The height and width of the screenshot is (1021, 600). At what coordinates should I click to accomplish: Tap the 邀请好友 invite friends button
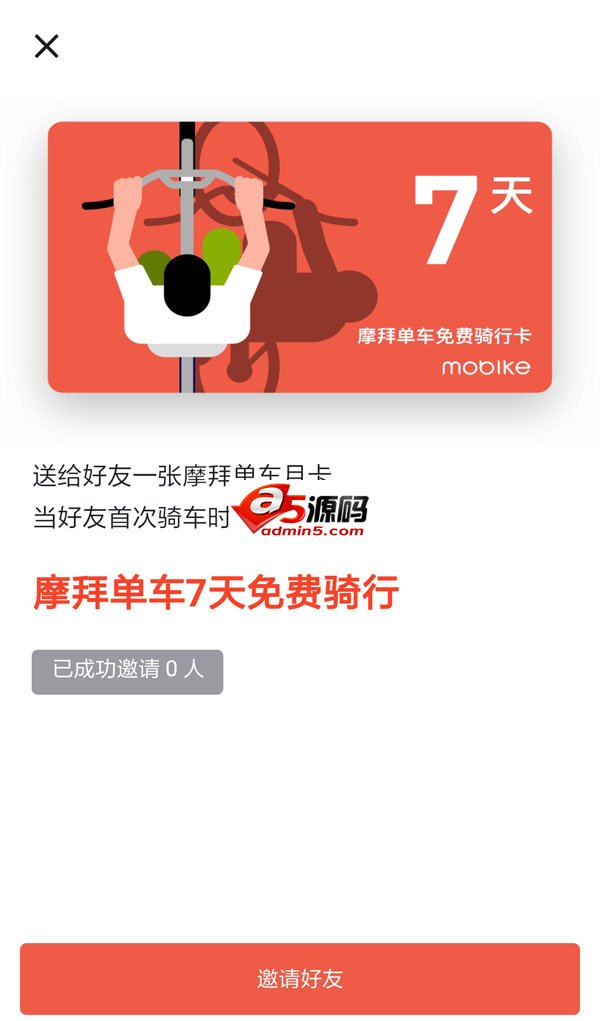(300, 978)
